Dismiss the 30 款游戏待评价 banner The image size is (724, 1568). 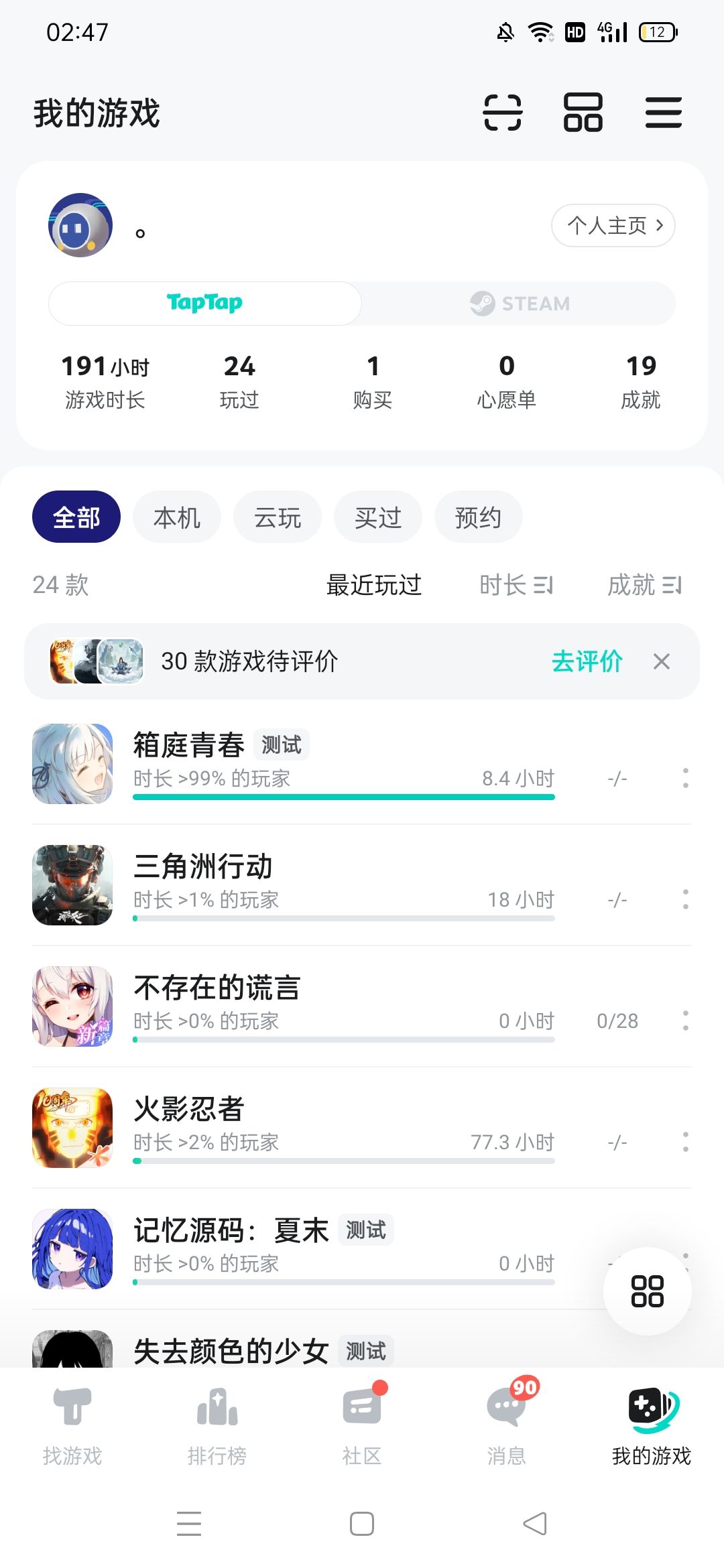click(662, 661)
